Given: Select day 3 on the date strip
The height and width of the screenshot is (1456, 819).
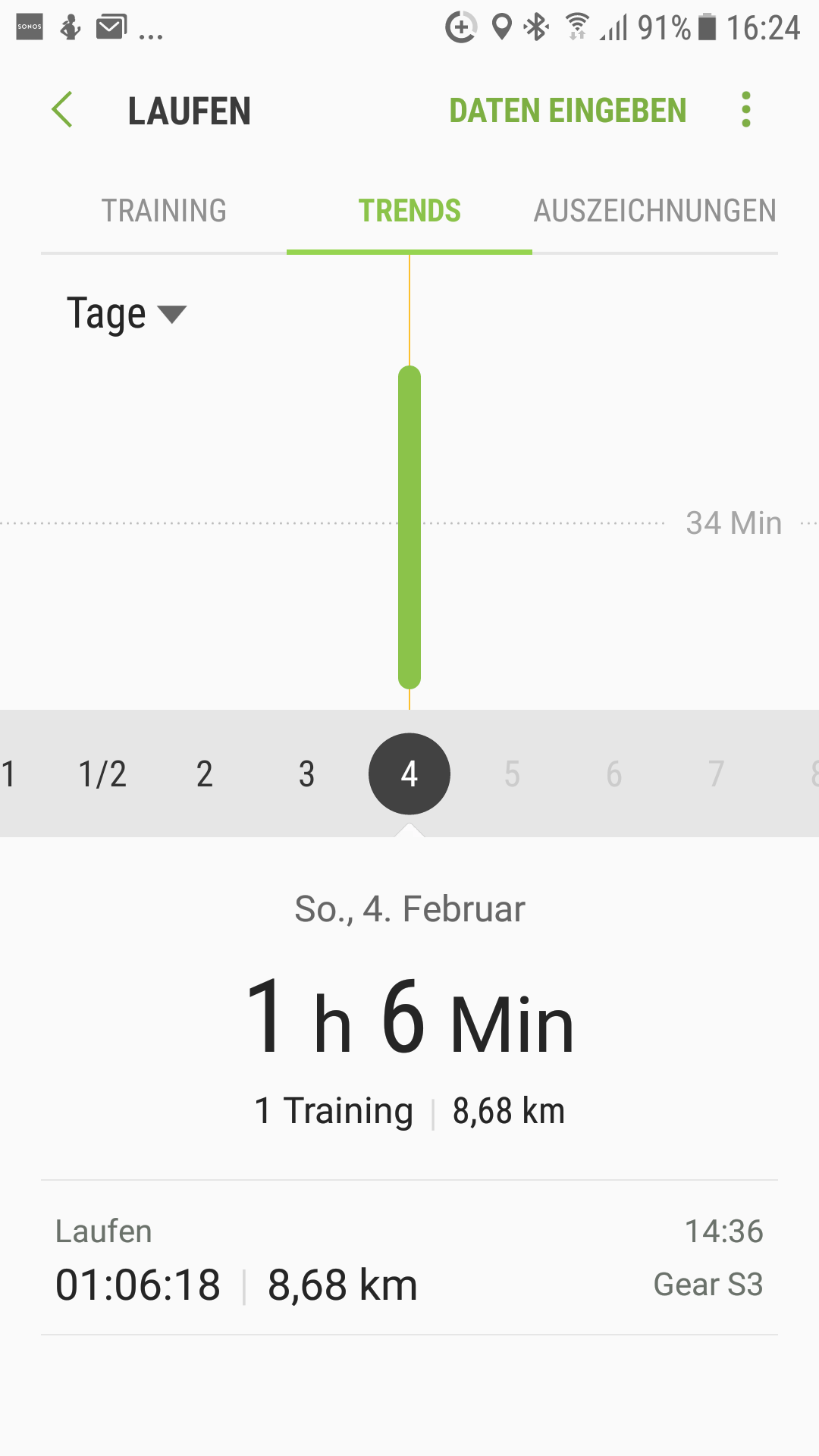Looking at the screenshot, I should coord(306,774).
